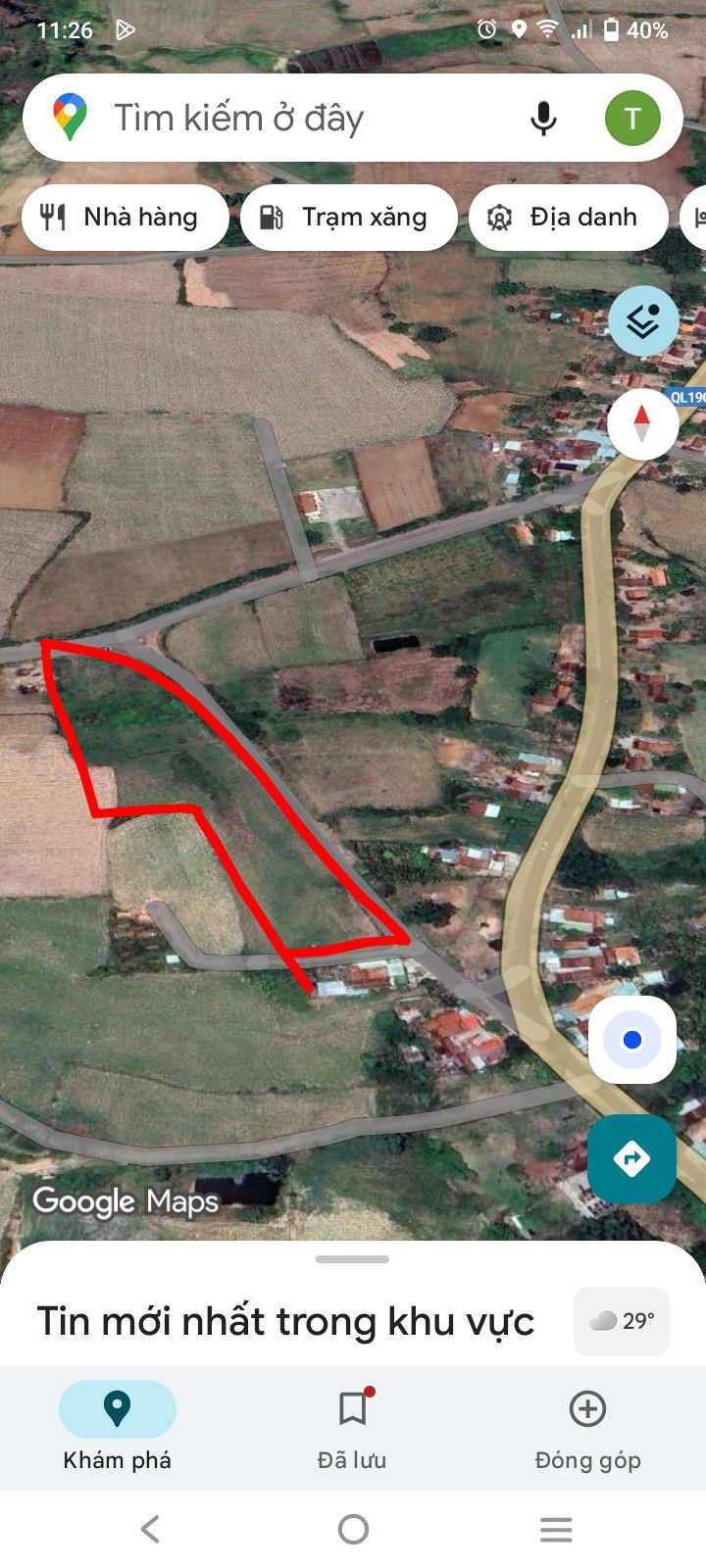Check the 29° weather chip
Screen dimensions: 706x1568
pos(622,1321)
